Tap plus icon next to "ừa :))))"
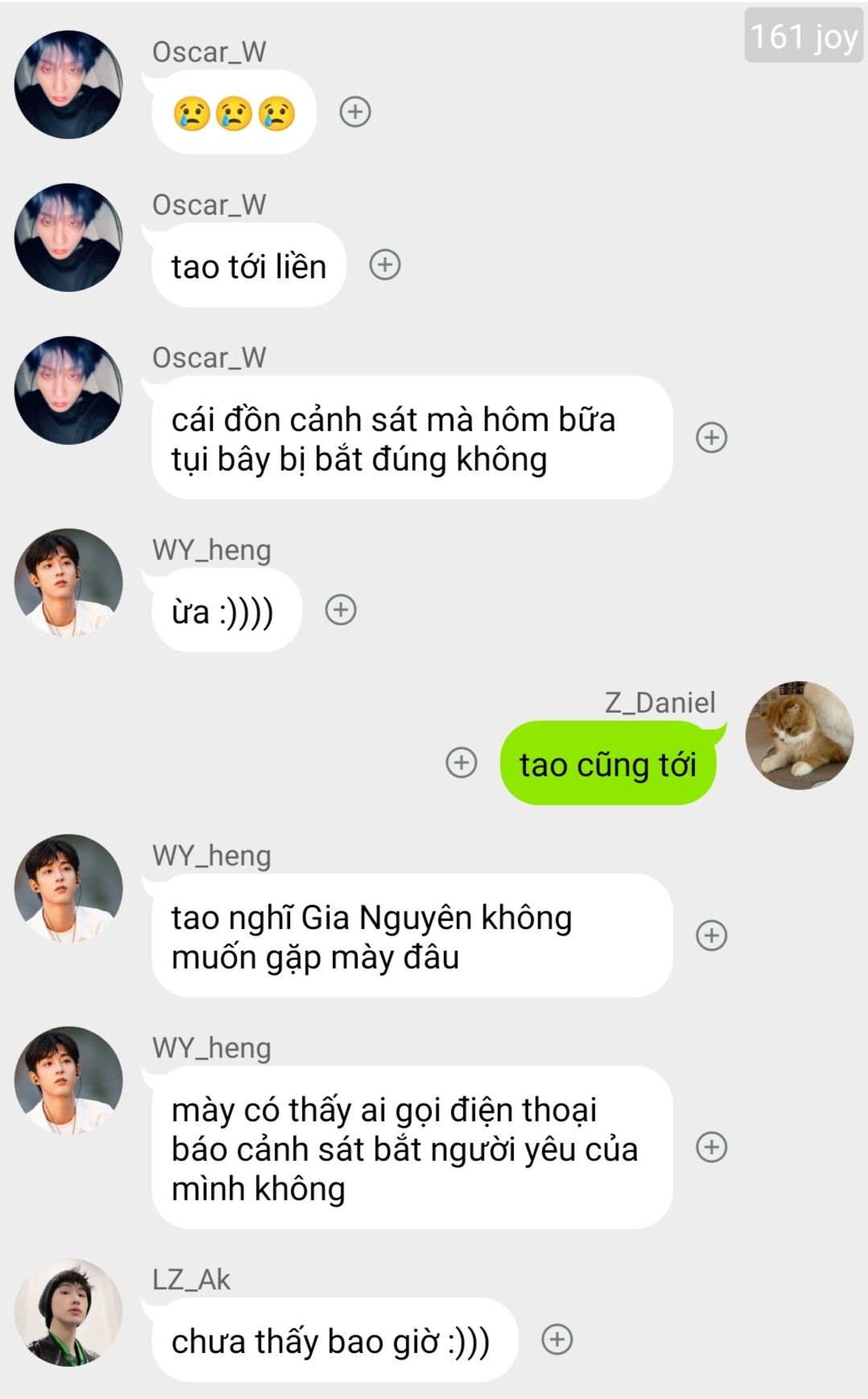Screen dimensions: 868x1399 (x=341, y=610)
